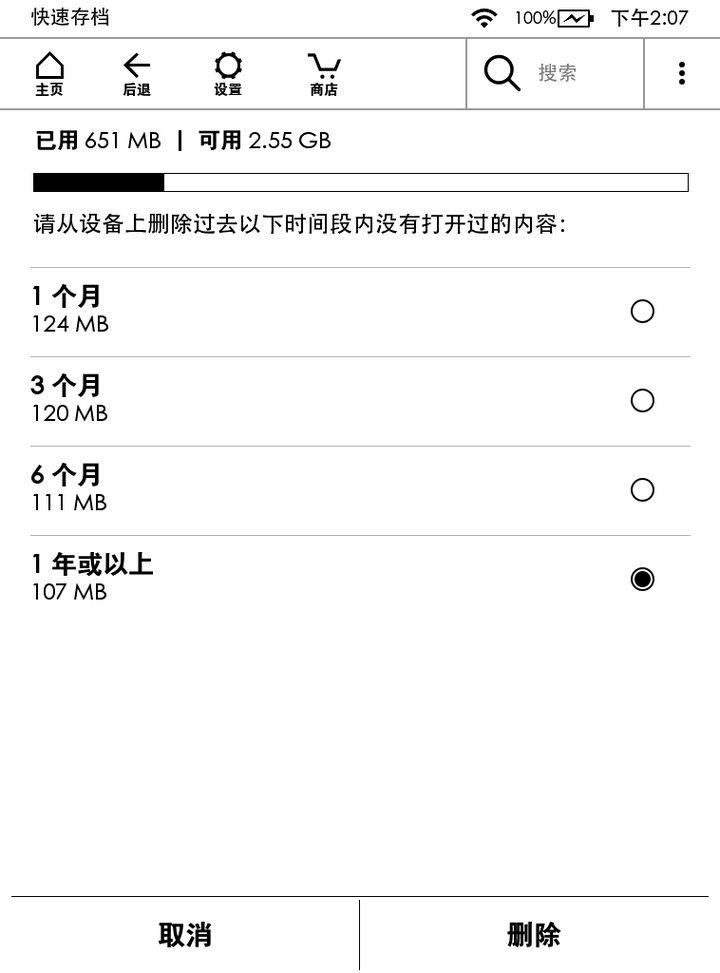The image size is (720, 973).
Task: Tap the 搜索 search field
Action: pos(556,73)
